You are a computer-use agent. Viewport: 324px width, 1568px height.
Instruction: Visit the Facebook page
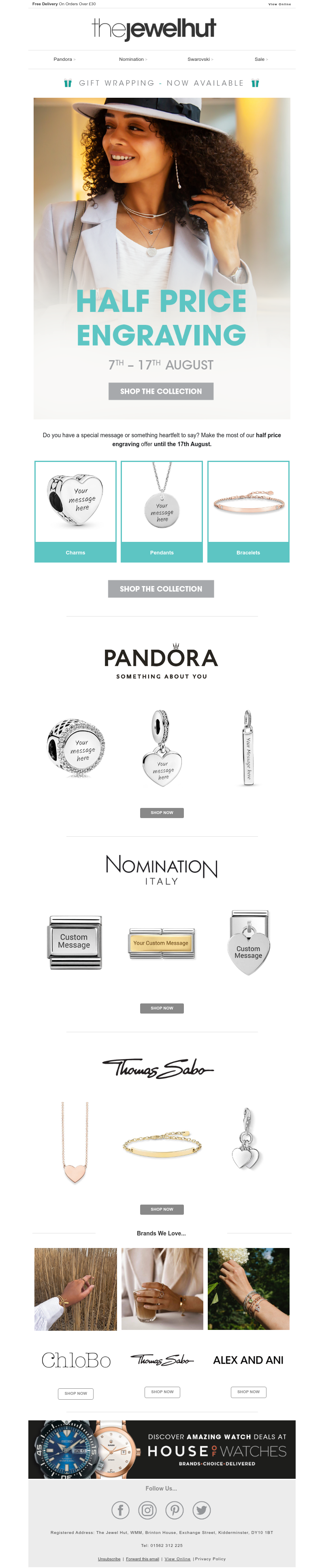(120, 1510)
